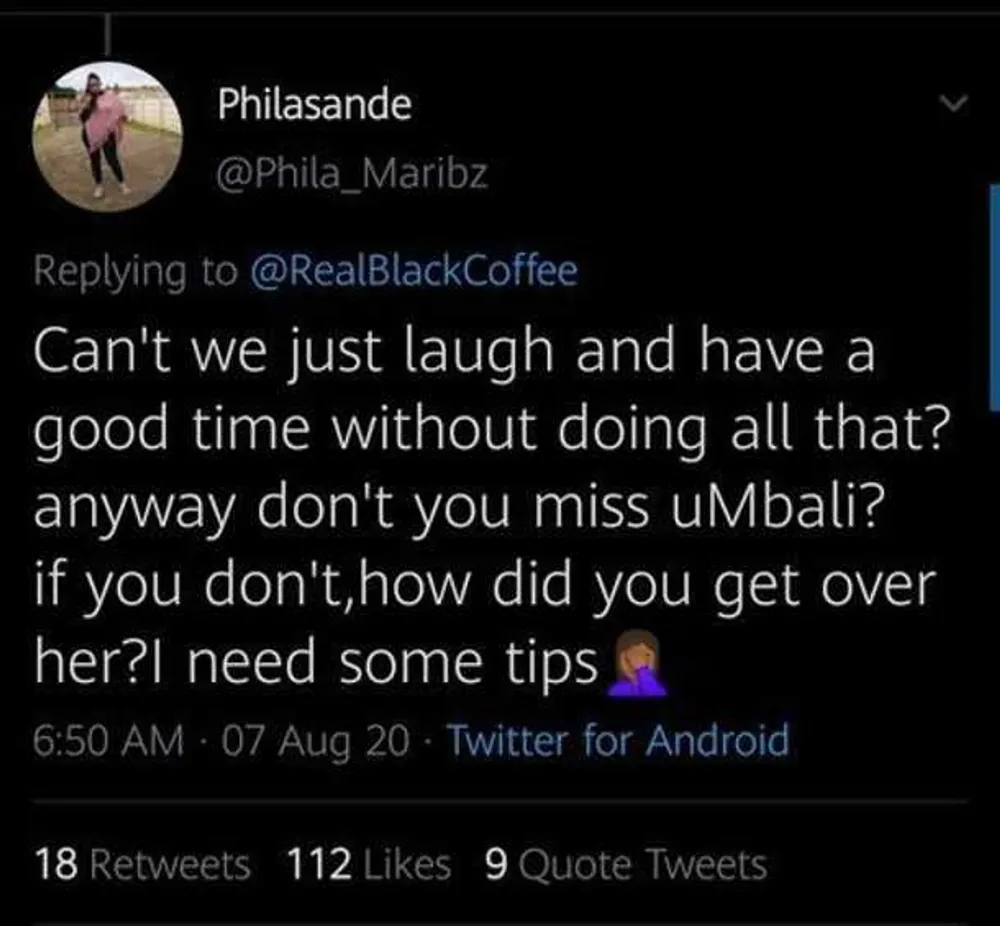View the 112 Likes list
The height and width of the screenshot is (926, 1000).
[368, 865]
